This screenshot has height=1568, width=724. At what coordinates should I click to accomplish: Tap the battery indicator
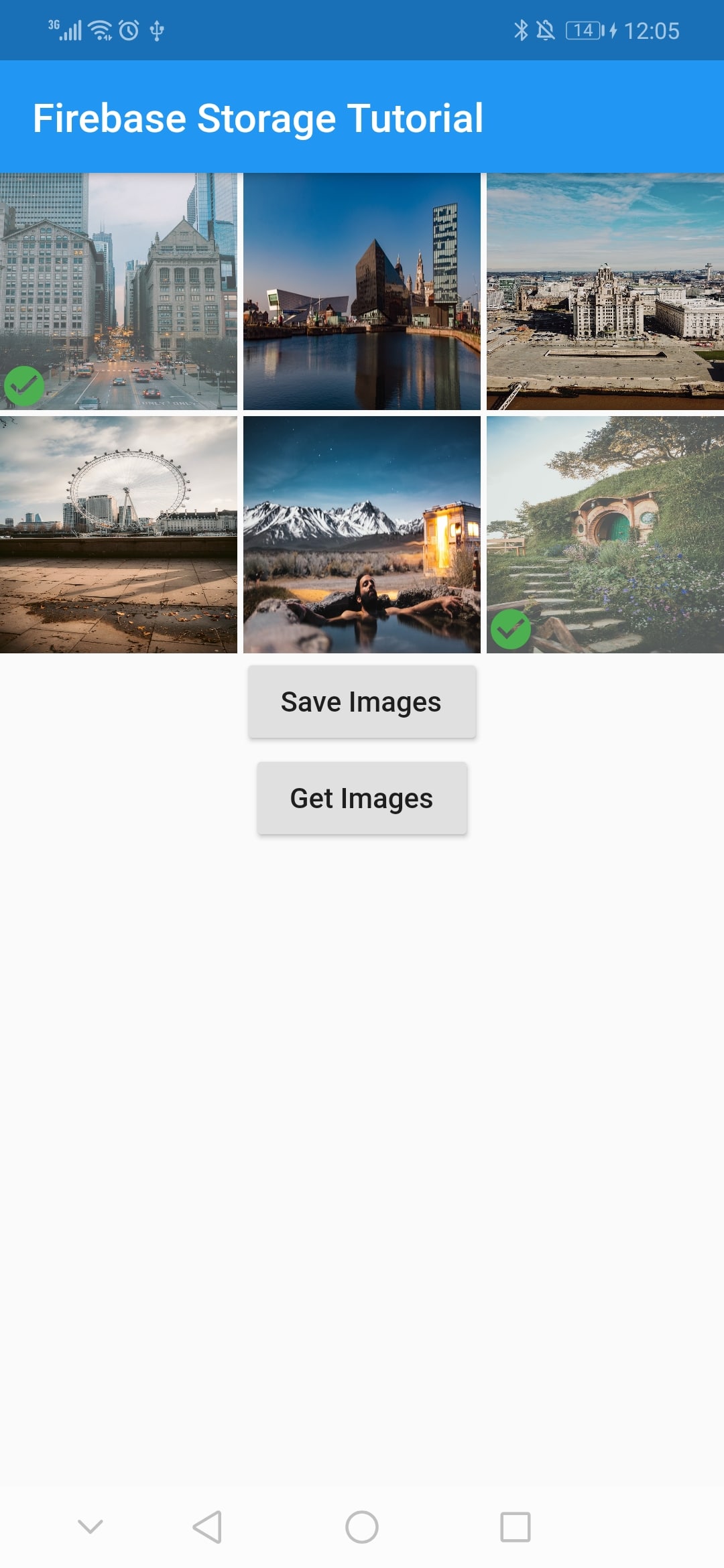coord(583,30)
